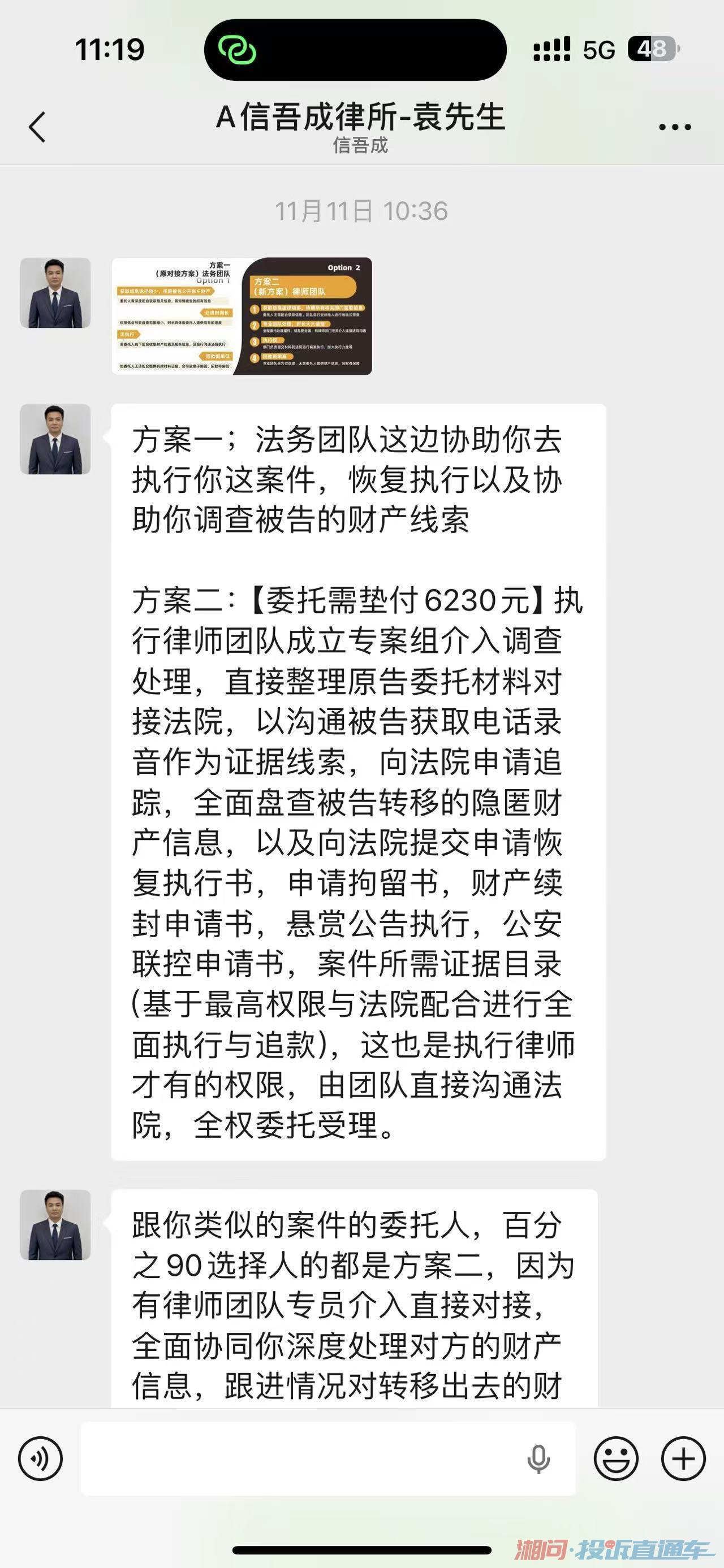Image resolution: width=724 pixels, height=1568 pixels.
Task: Focus the message text field
Action: click(x=299, y=1458)
